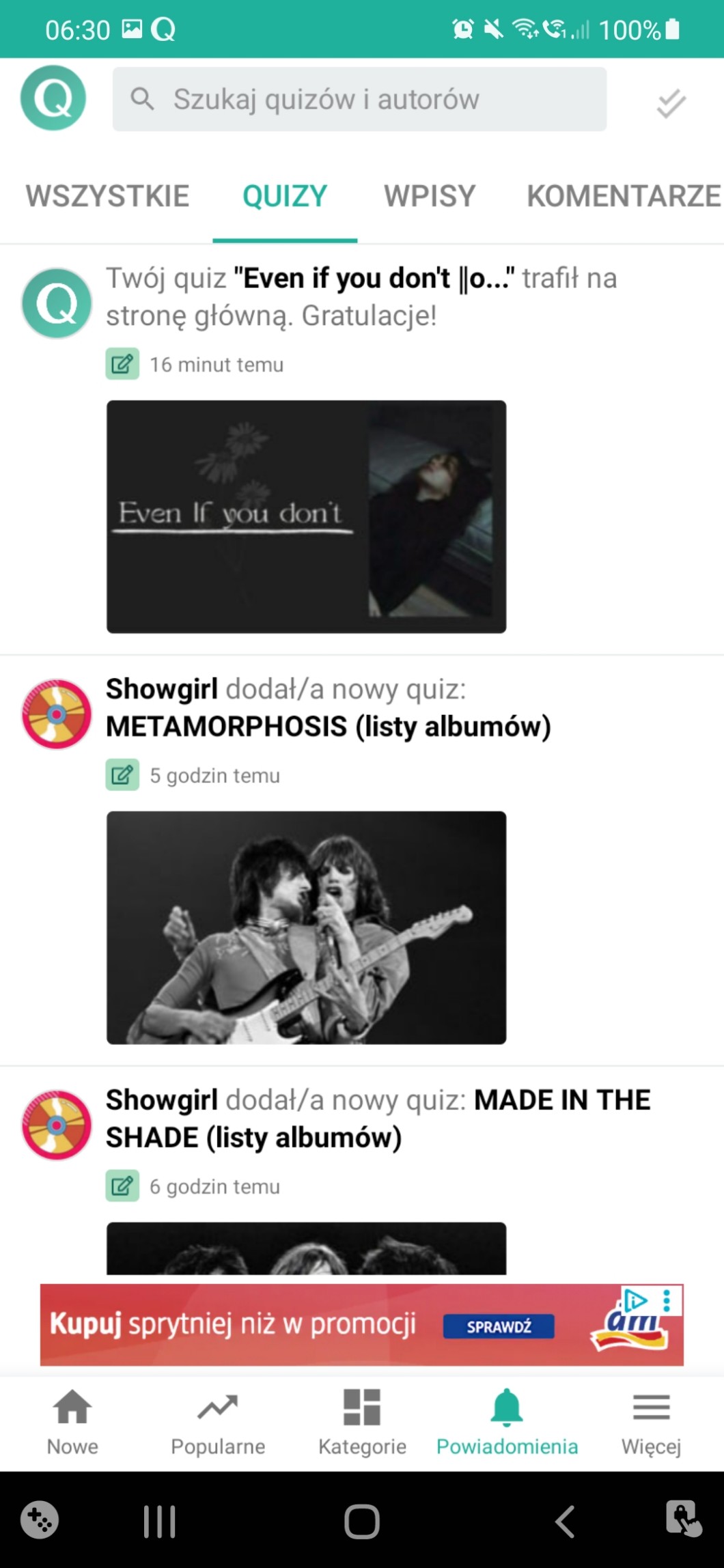Switch to the WSZYSTKIE tab
This screenshot has width=724, height=1568.
pyautogui.click(x=107, y=196)
